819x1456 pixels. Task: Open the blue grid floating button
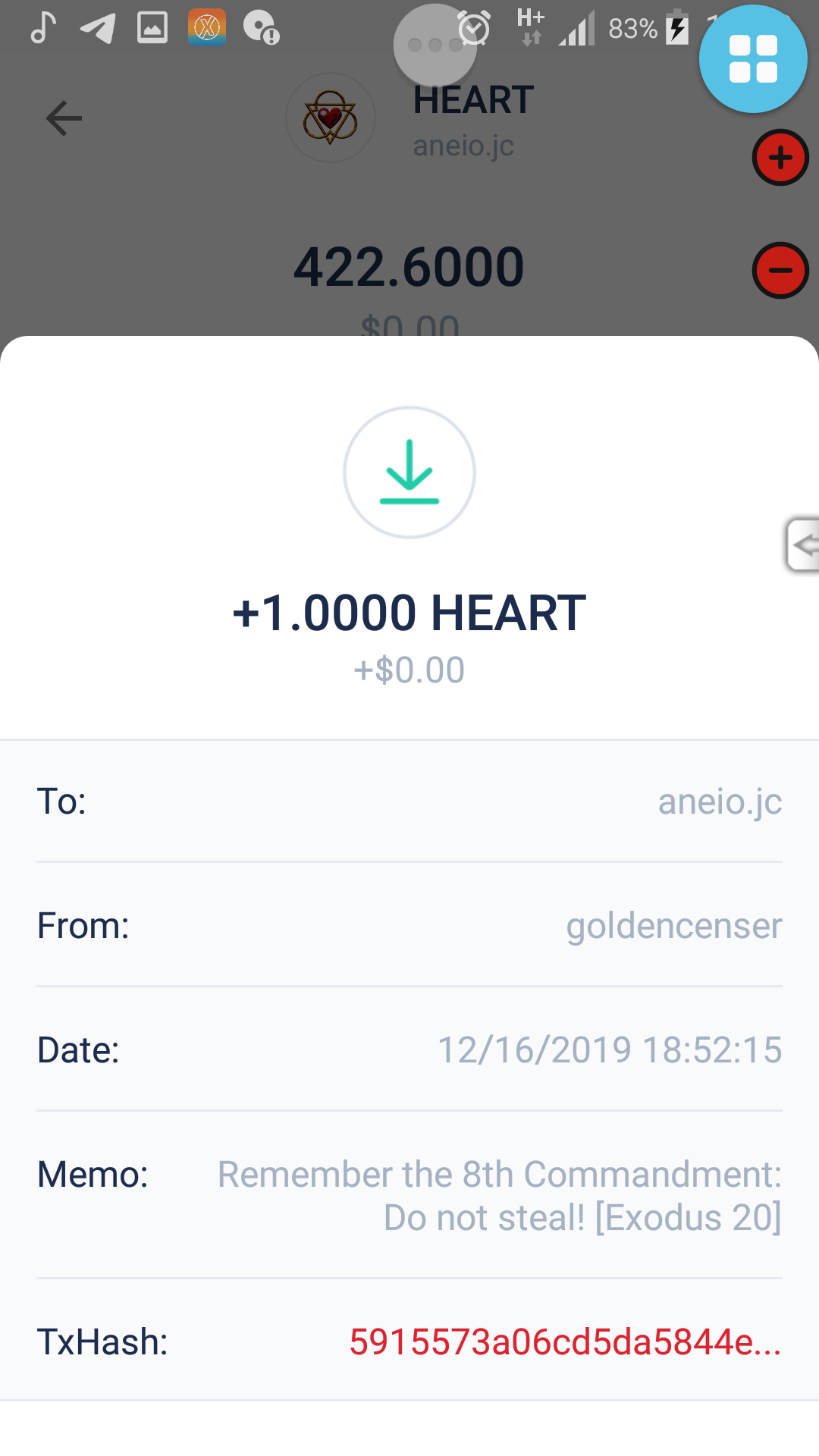(752, 59)
